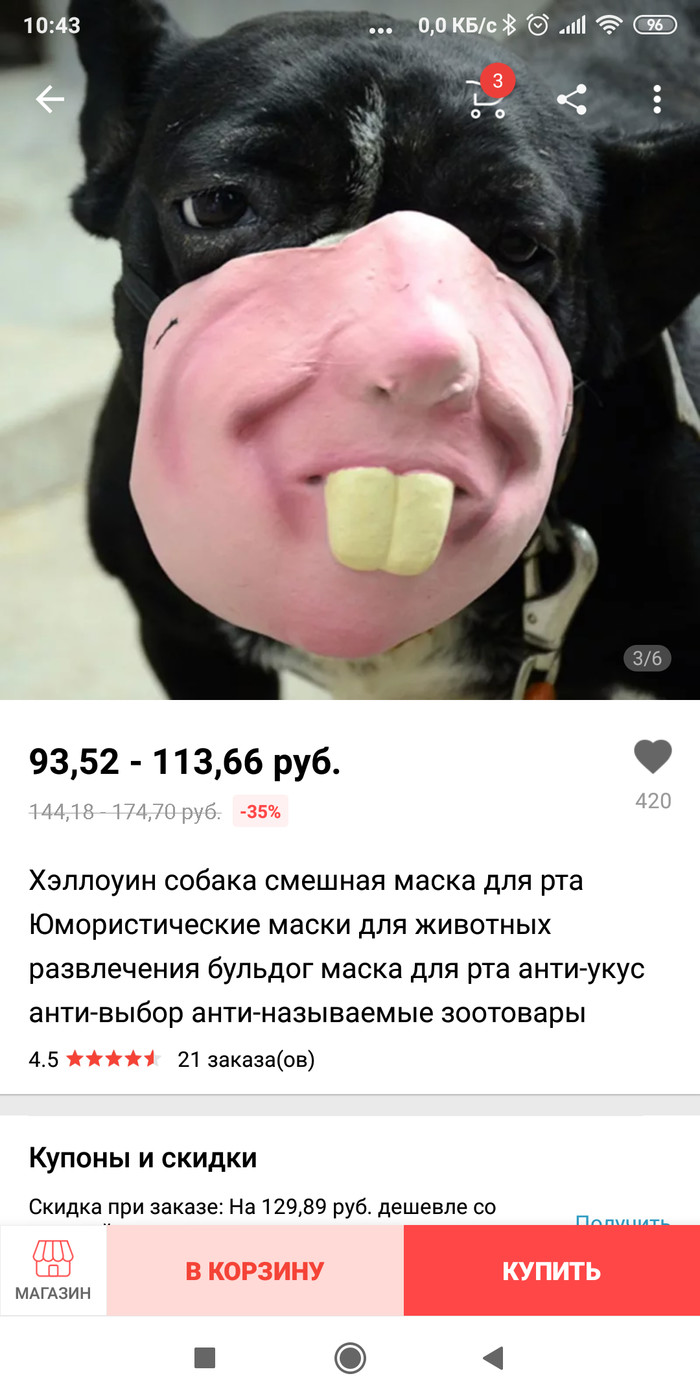This screenshot has width=700, height=1400.
Task: Tap В КОРЗИНУ to add to cart
Action: coord(255,1271)
